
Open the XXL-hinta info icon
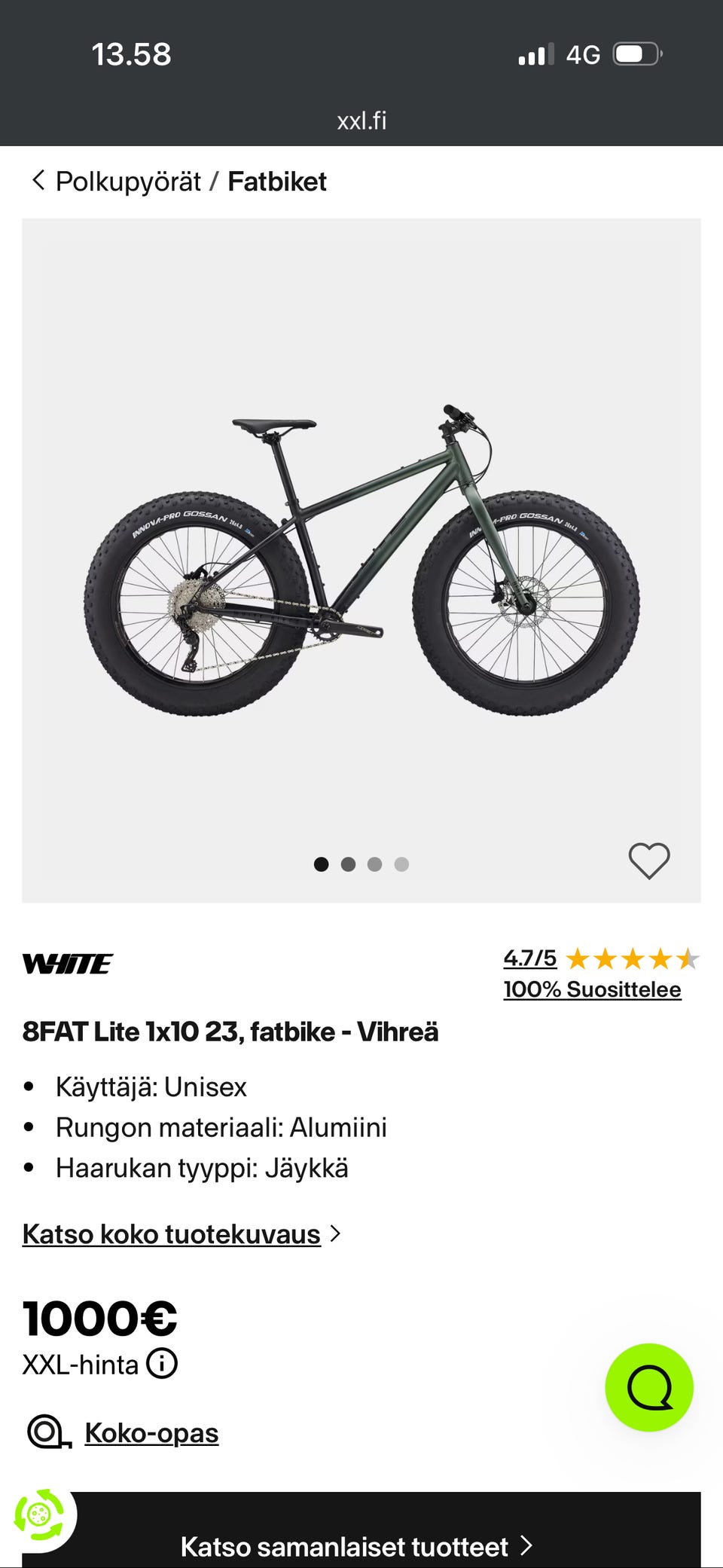point(161,1363)
